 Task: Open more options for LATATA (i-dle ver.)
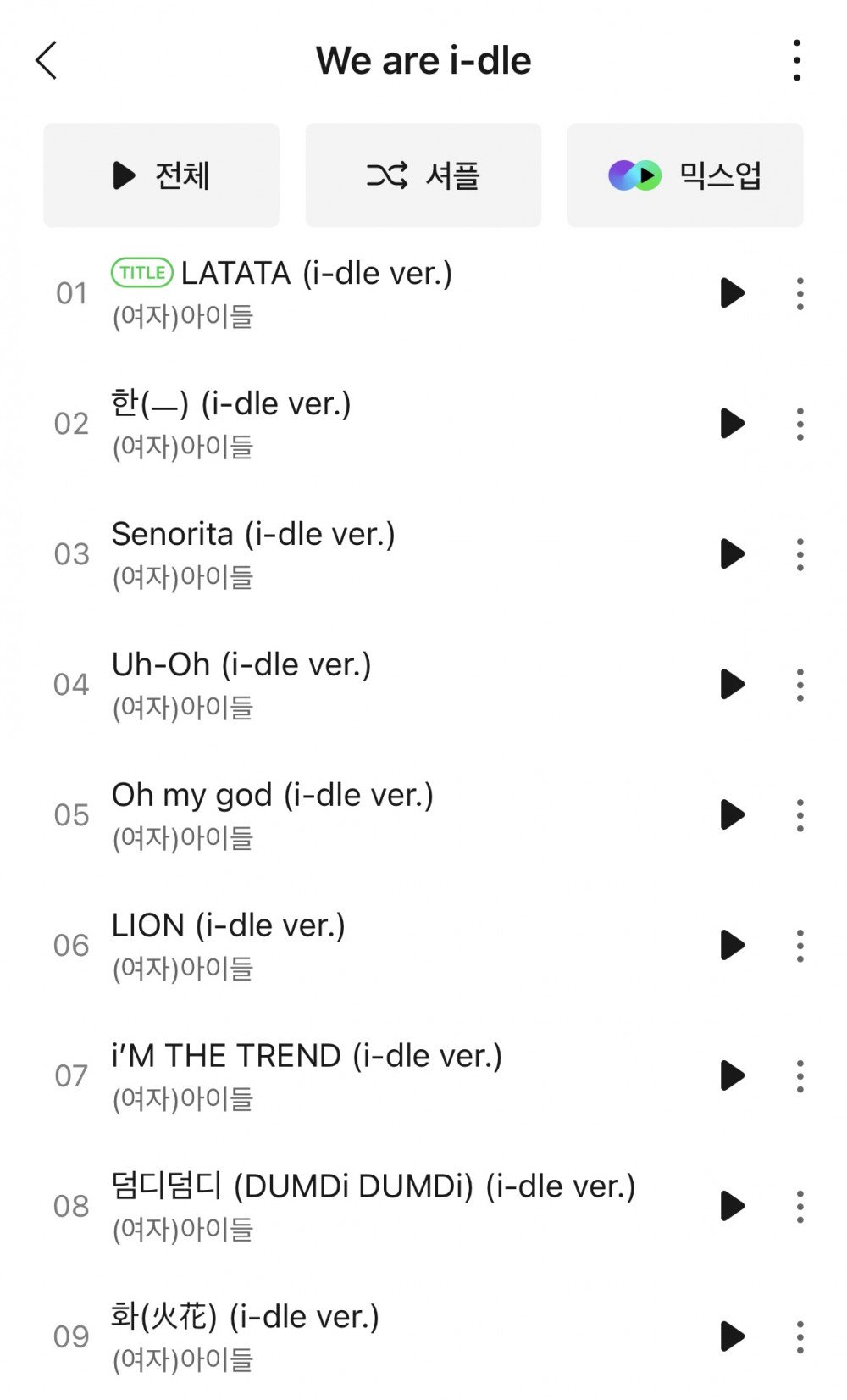pos(800,293)
